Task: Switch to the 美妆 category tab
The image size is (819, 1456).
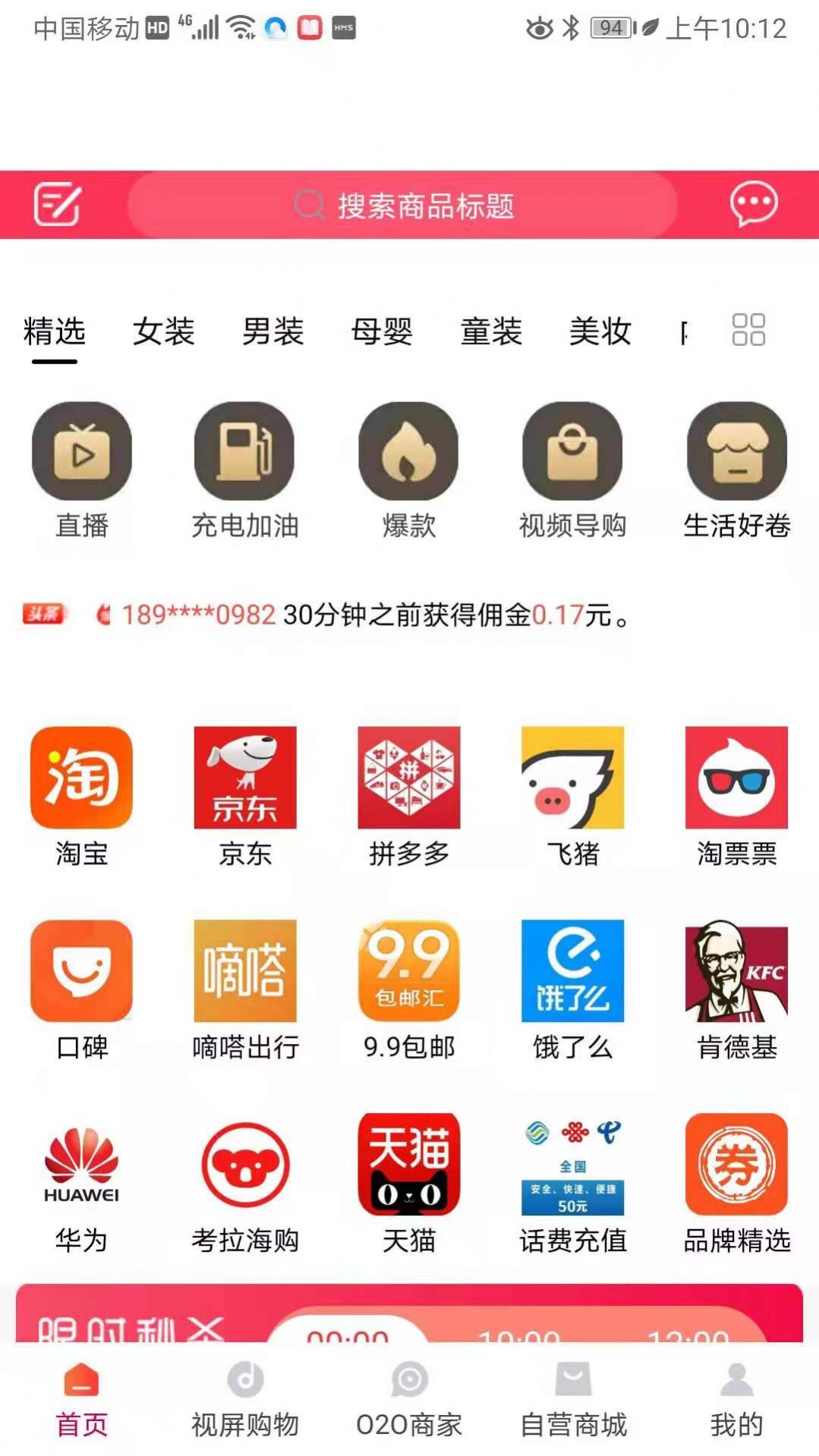Action: click(x=600, y=332)
